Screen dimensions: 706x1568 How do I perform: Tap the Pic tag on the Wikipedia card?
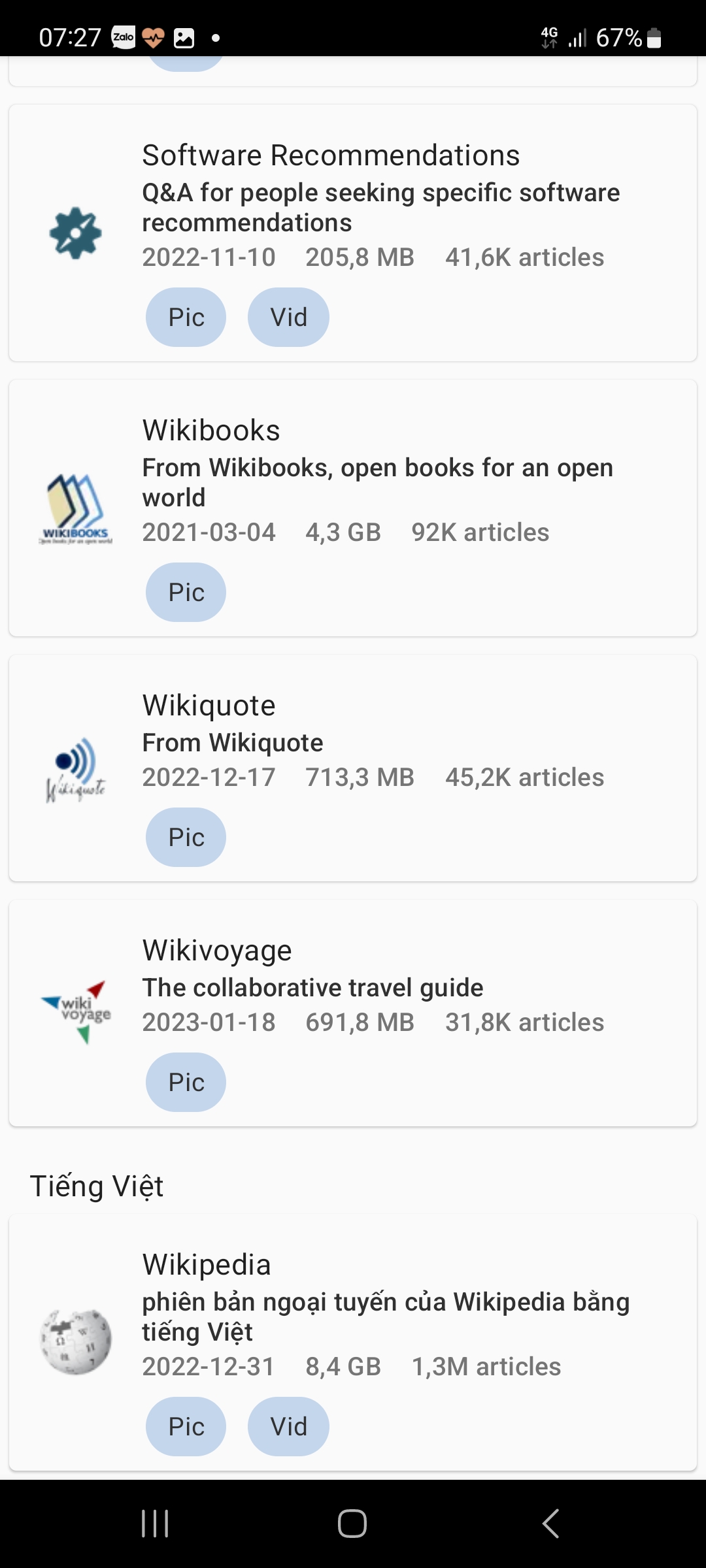[185, 1426]
